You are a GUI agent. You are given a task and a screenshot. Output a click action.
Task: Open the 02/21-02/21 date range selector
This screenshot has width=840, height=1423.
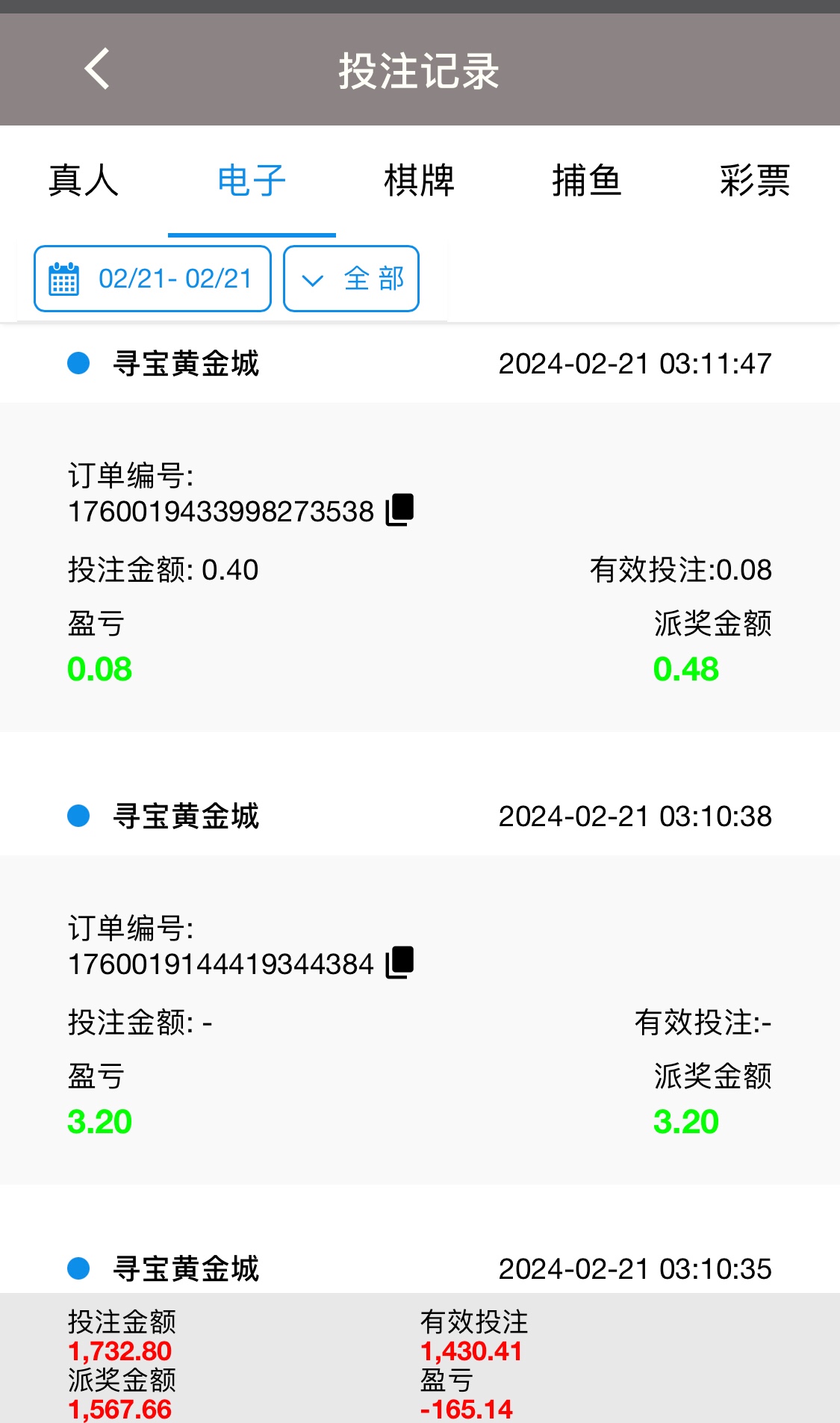coord(152,279)
